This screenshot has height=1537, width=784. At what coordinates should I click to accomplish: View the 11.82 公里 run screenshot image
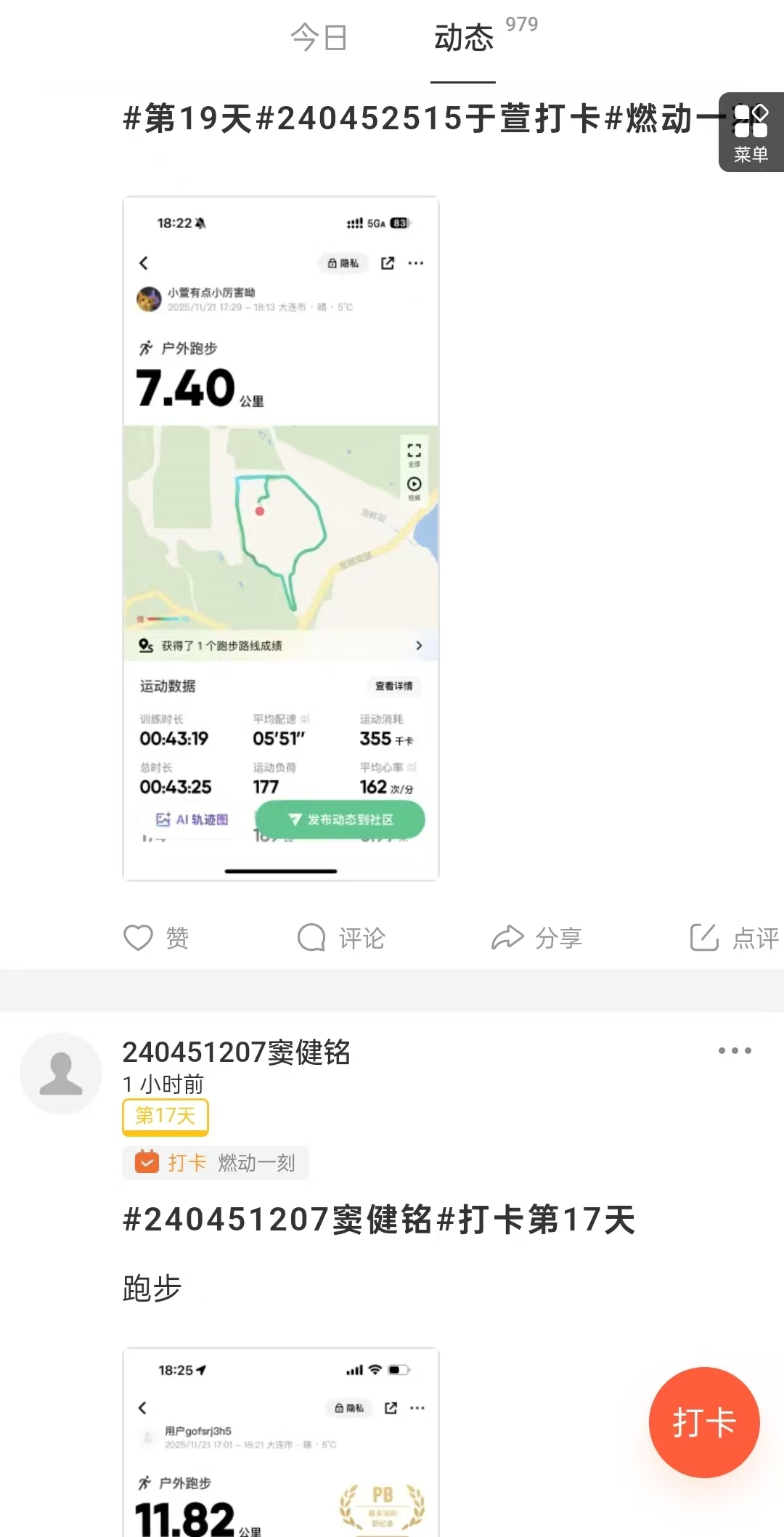coord(281,1442)
